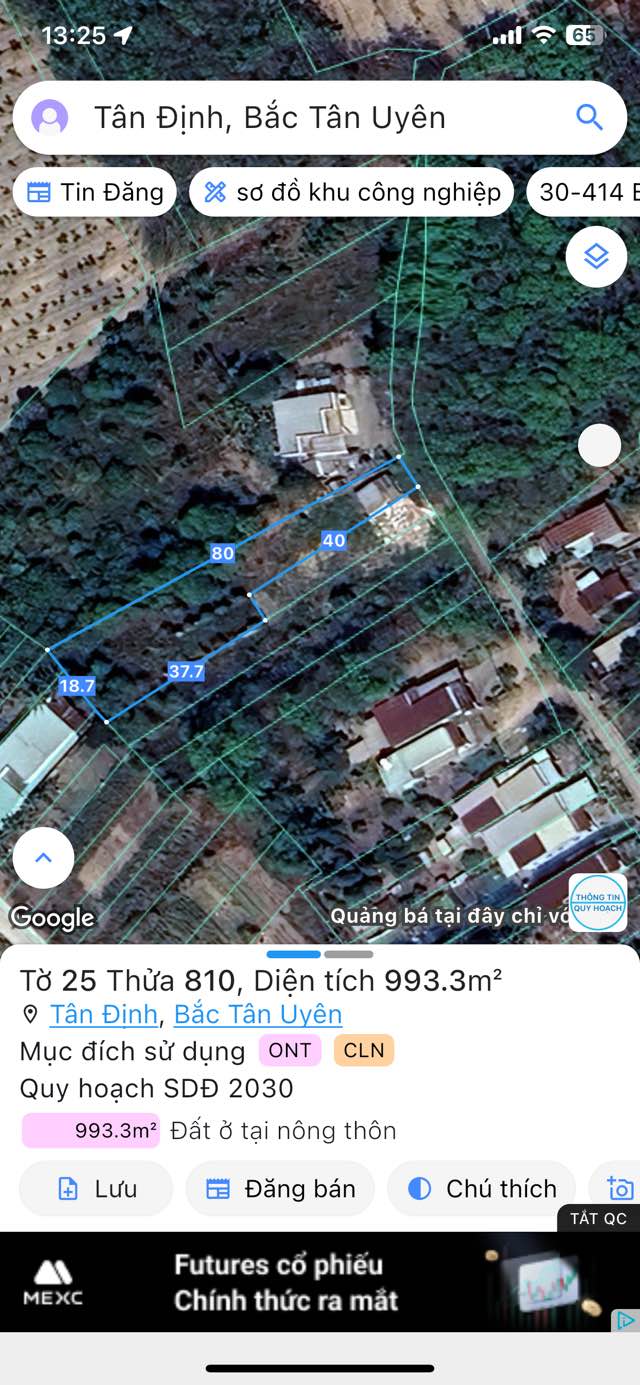The width and height of the screenshot is (640, 1385).
Task: Open the Tân Định link
Action: (104, 1014)
